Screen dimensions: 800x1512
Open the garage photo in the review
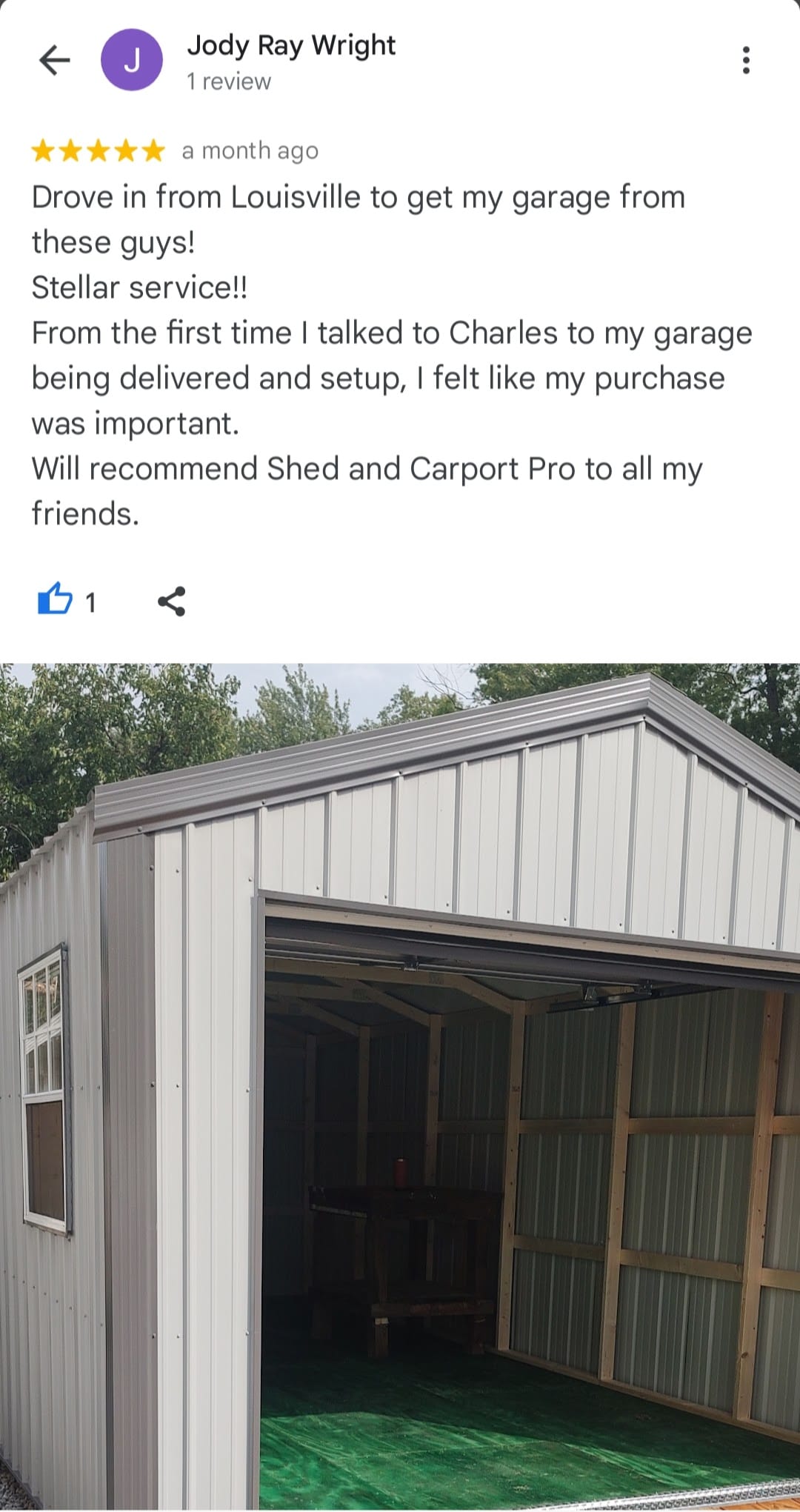click(x=400, y=1085)
